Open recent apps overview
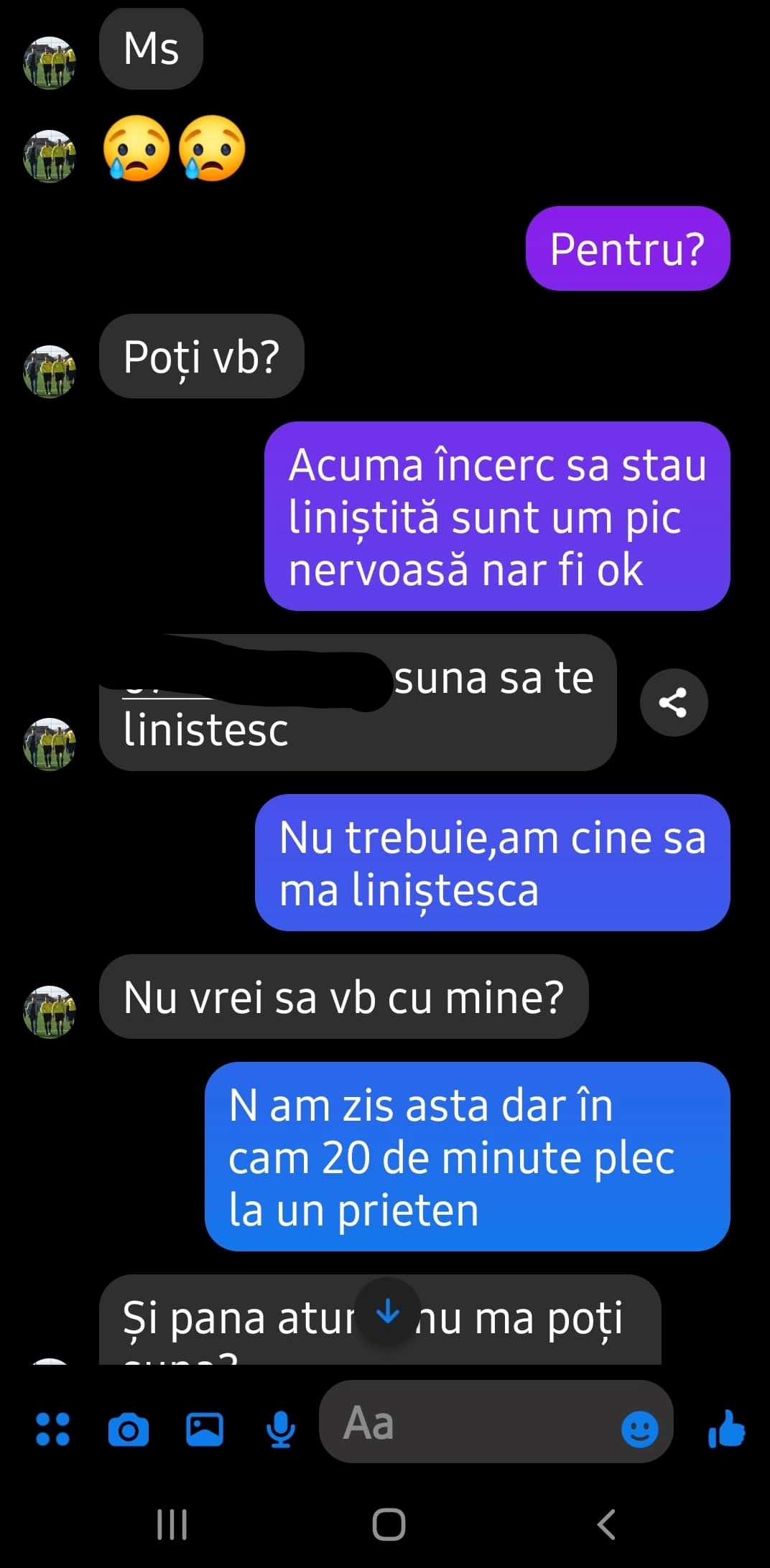The width and height of the screenshot is (770, 1568). 172,1523
